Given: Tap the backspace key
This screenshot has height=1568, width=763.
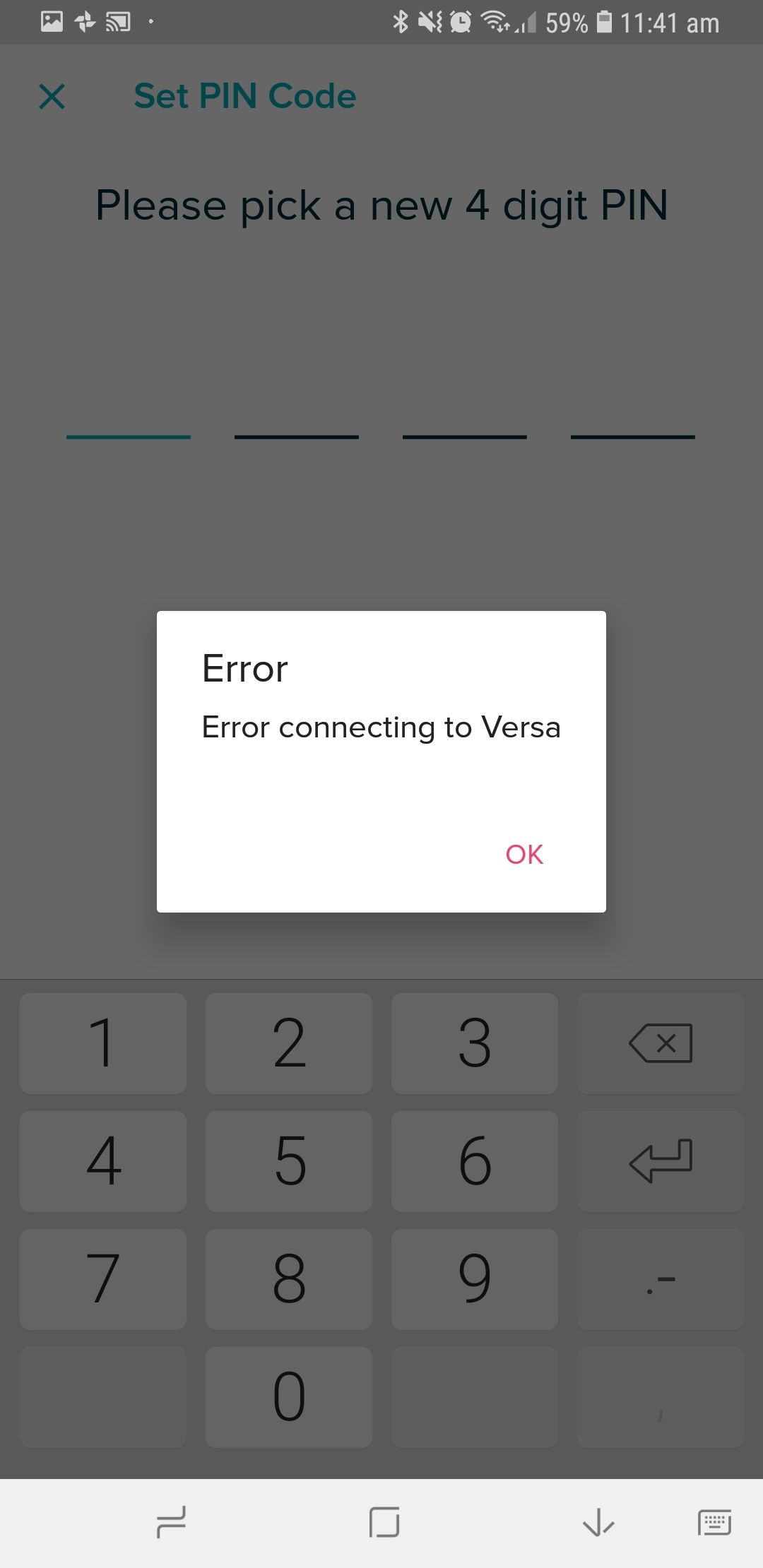Looking at the screenshot, I should pos(661,1043).
